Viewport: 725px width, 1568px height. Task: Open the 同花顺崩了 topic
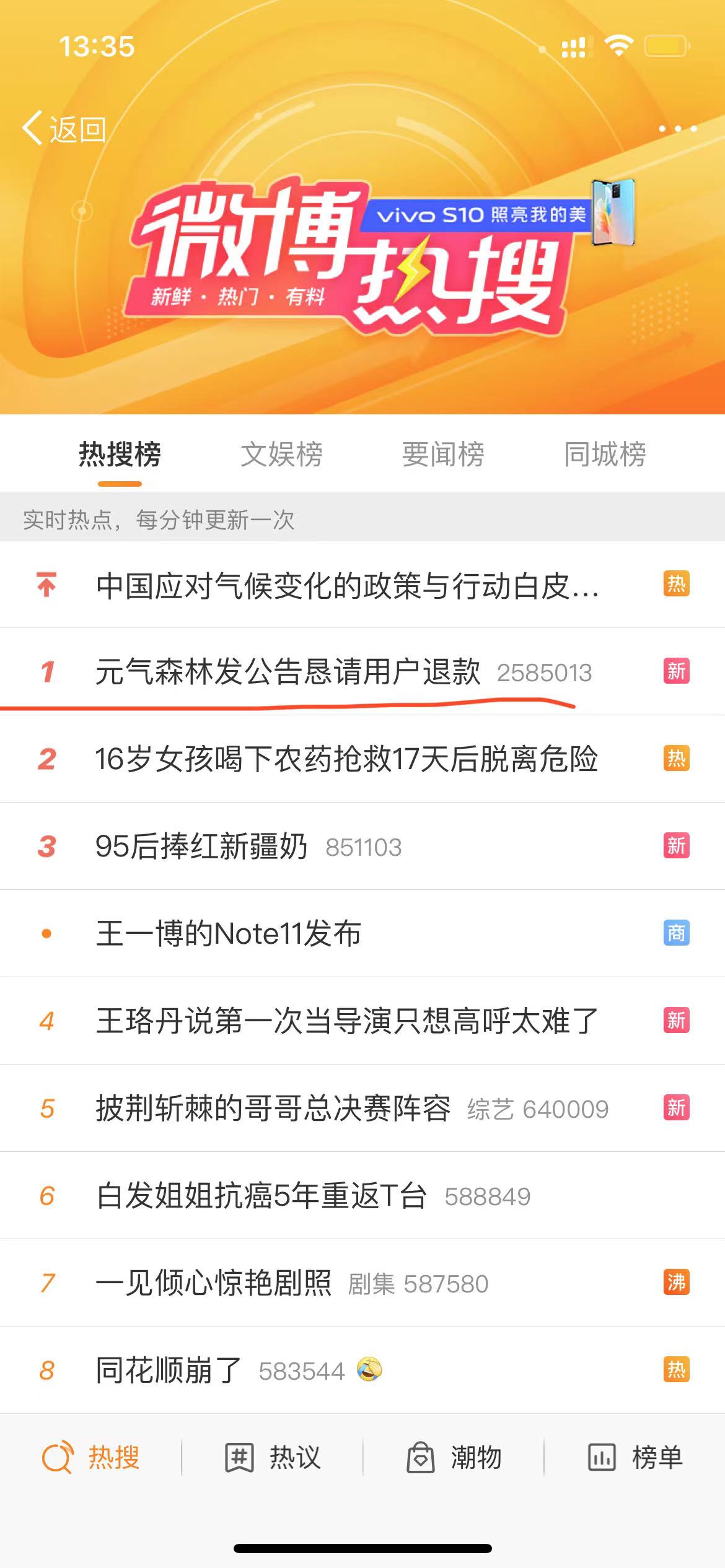tap(169, 1370)
